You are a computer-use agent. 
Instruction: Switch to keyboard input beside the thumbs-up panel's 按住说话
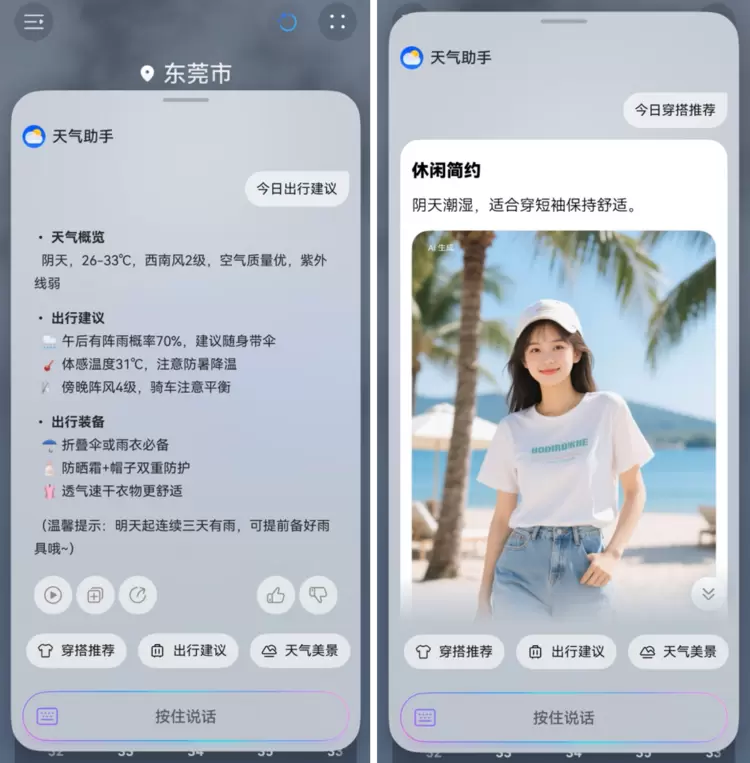(47, 716)
